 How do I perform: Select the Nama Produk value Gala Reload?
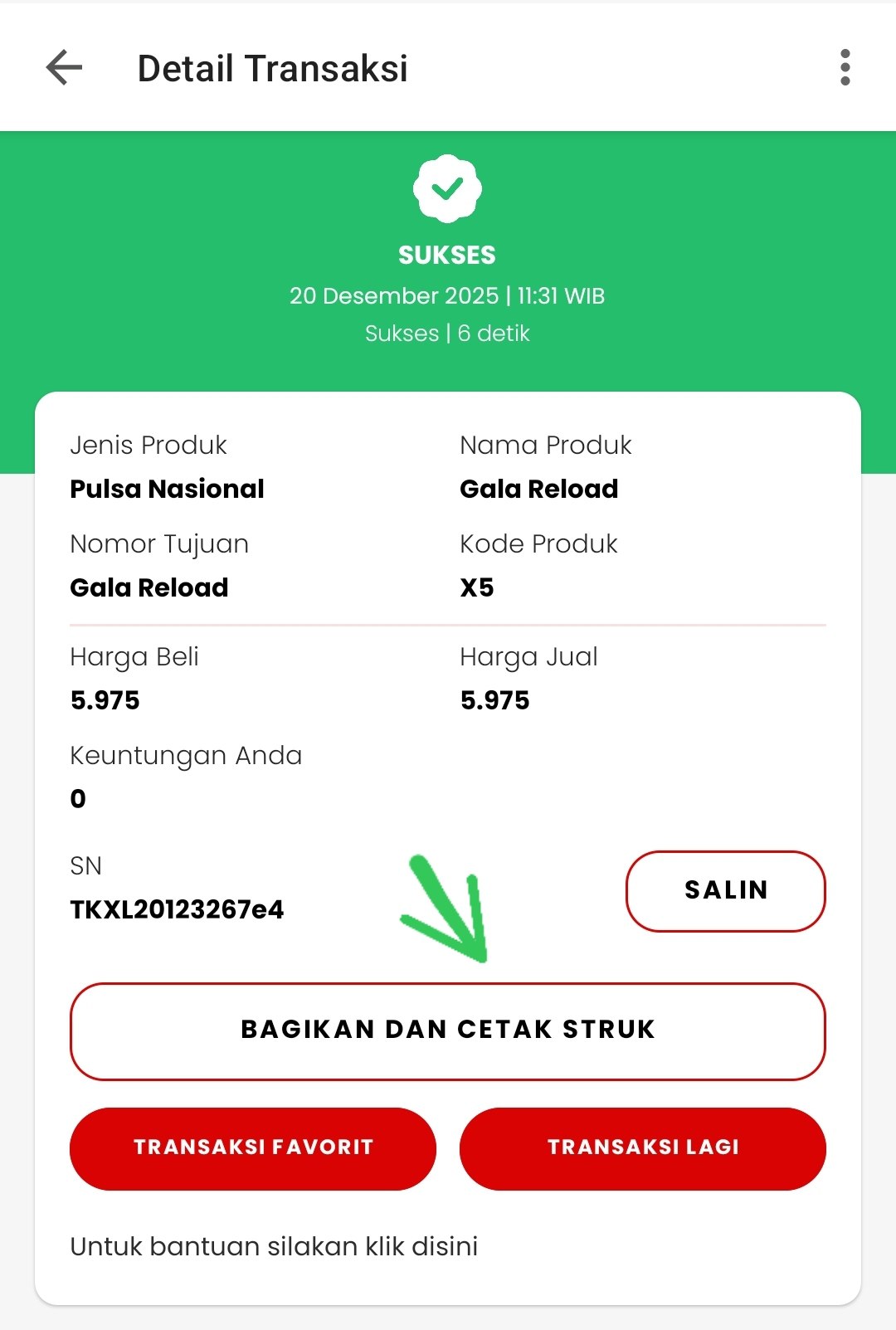(x=539, y=489)
